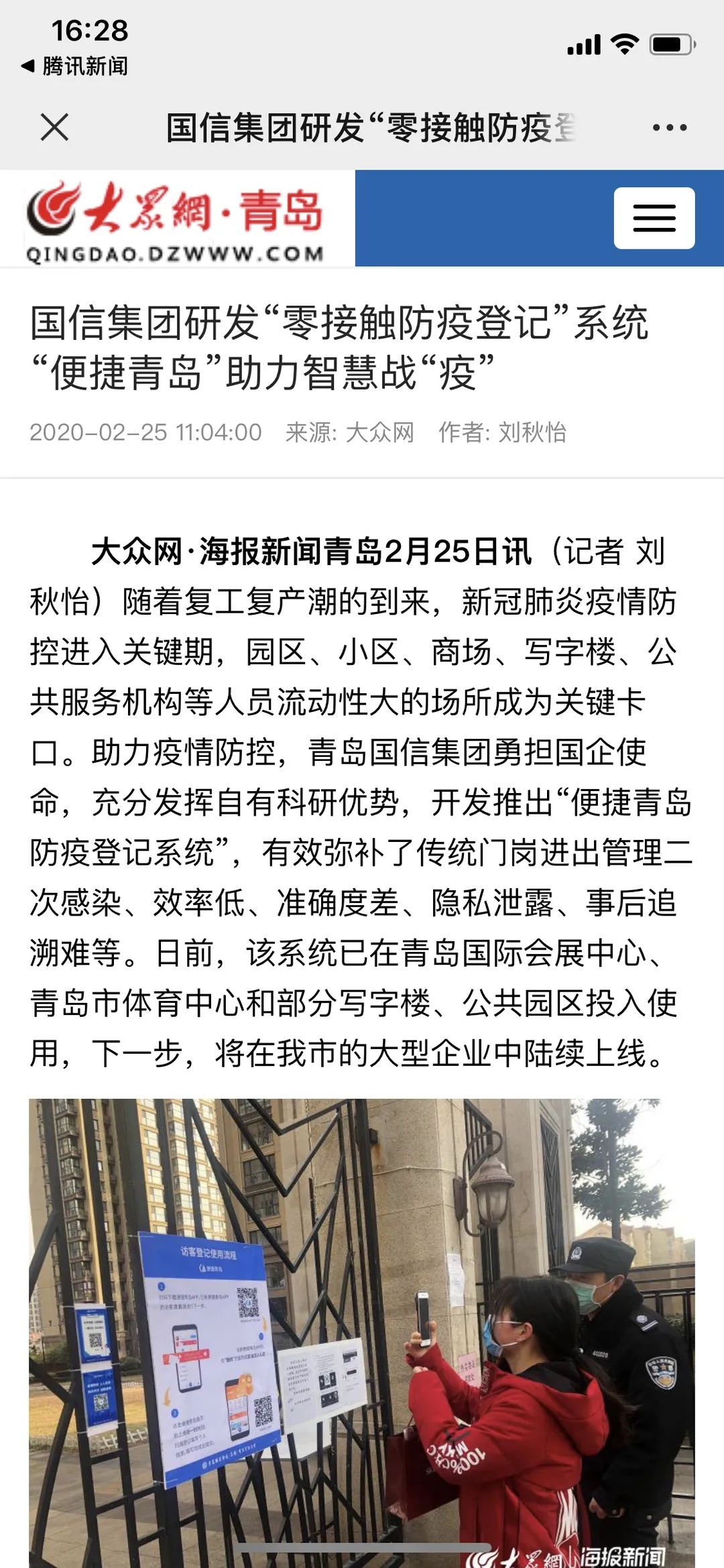Open the hamburger navigation menu
The width and height of the screenshot is (724, 1568).
[654, 218]
